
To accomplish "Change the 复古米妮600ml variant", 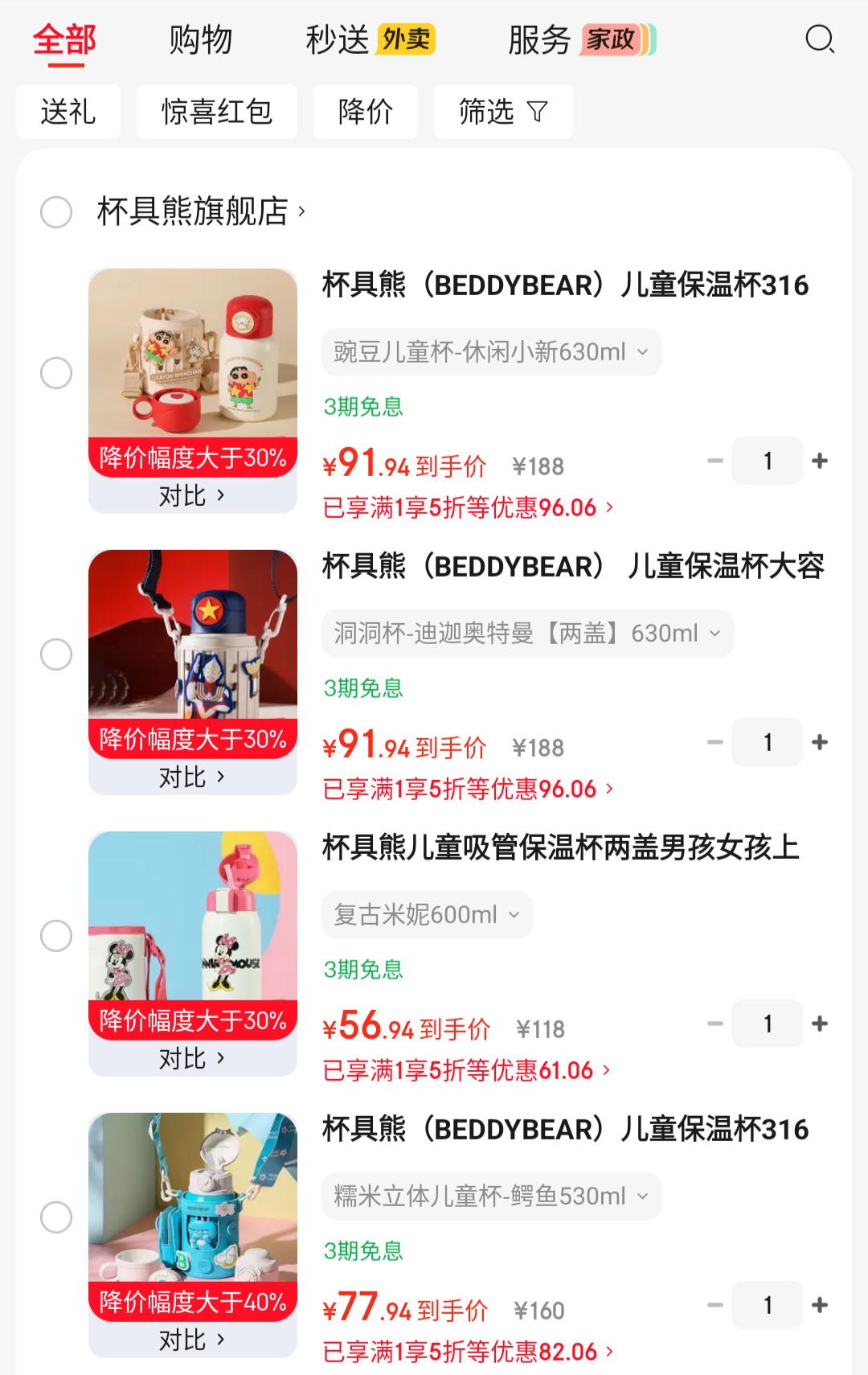I will [x=427, y=915].
